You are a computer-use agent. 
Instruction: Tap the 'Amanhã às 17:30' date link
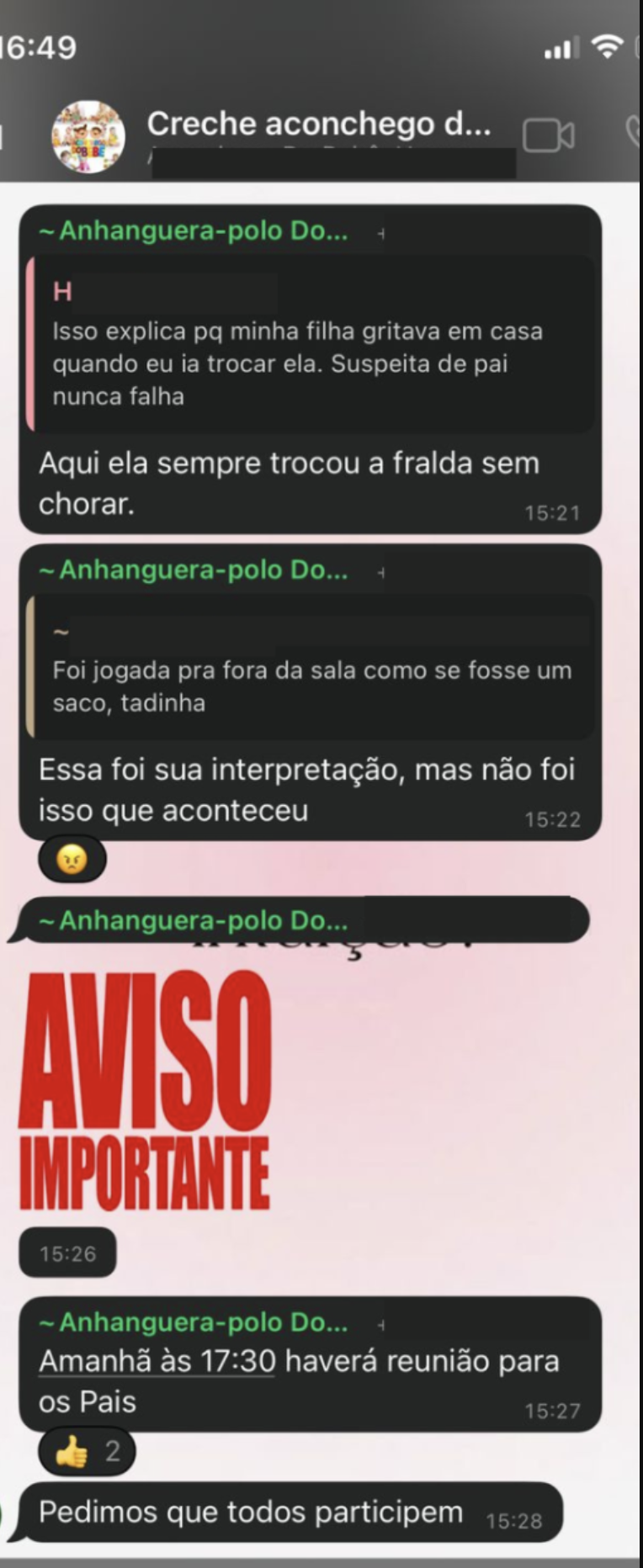(x=157, y=1360)
